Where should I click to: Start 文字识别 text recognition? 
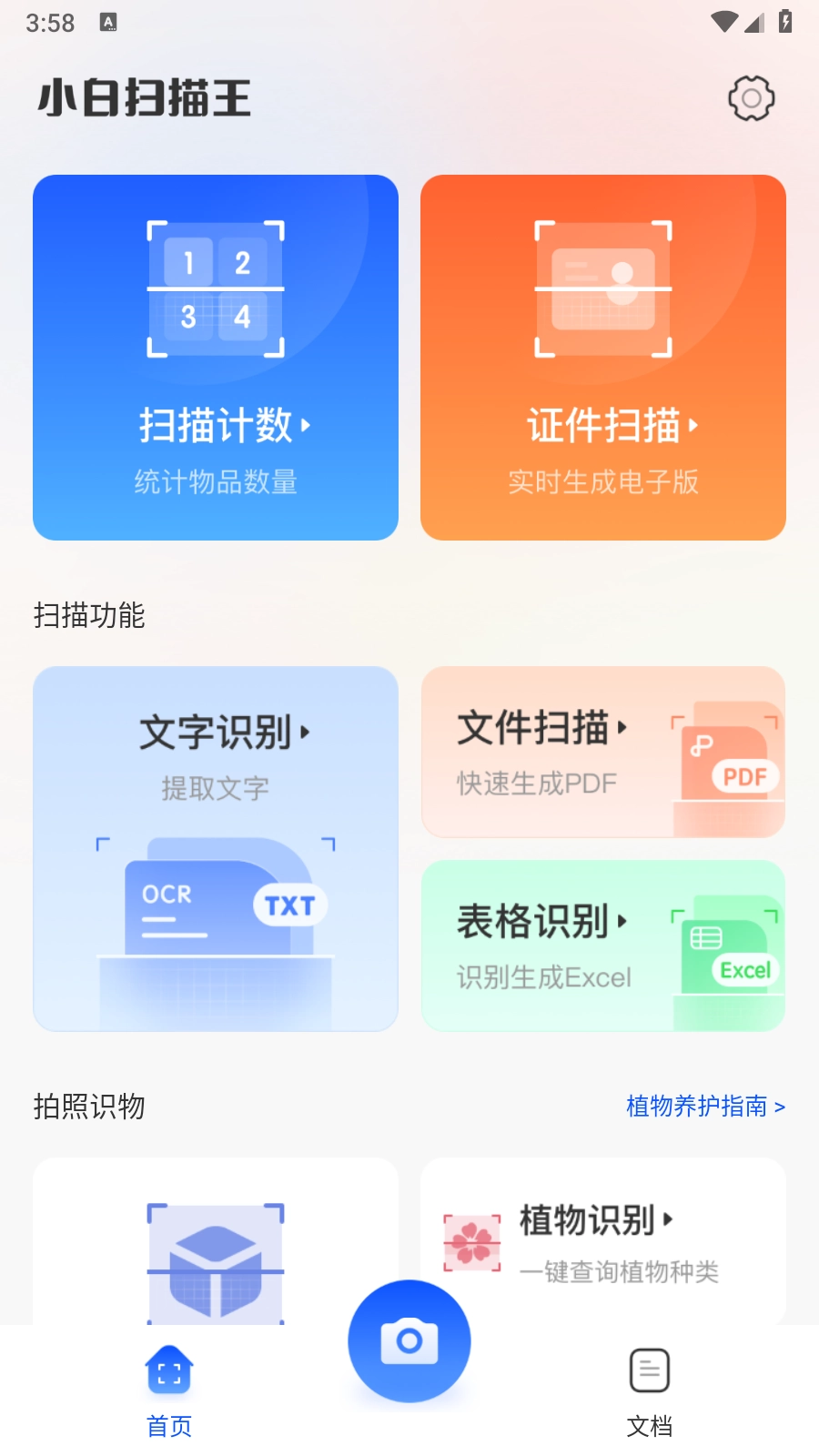(x=216, y=848)
